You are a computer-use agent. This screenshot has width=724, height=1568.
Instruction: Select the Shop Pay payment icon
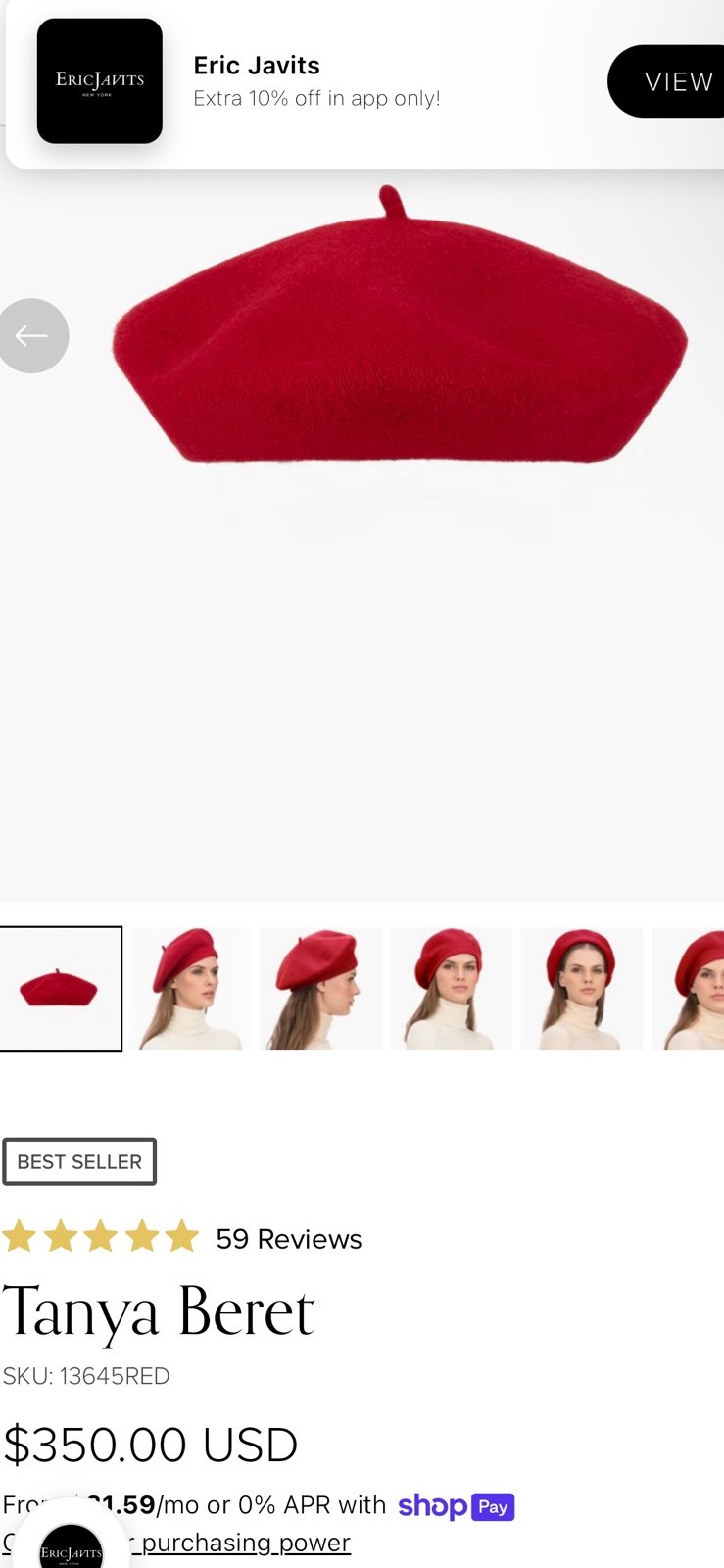[457, 1506]
